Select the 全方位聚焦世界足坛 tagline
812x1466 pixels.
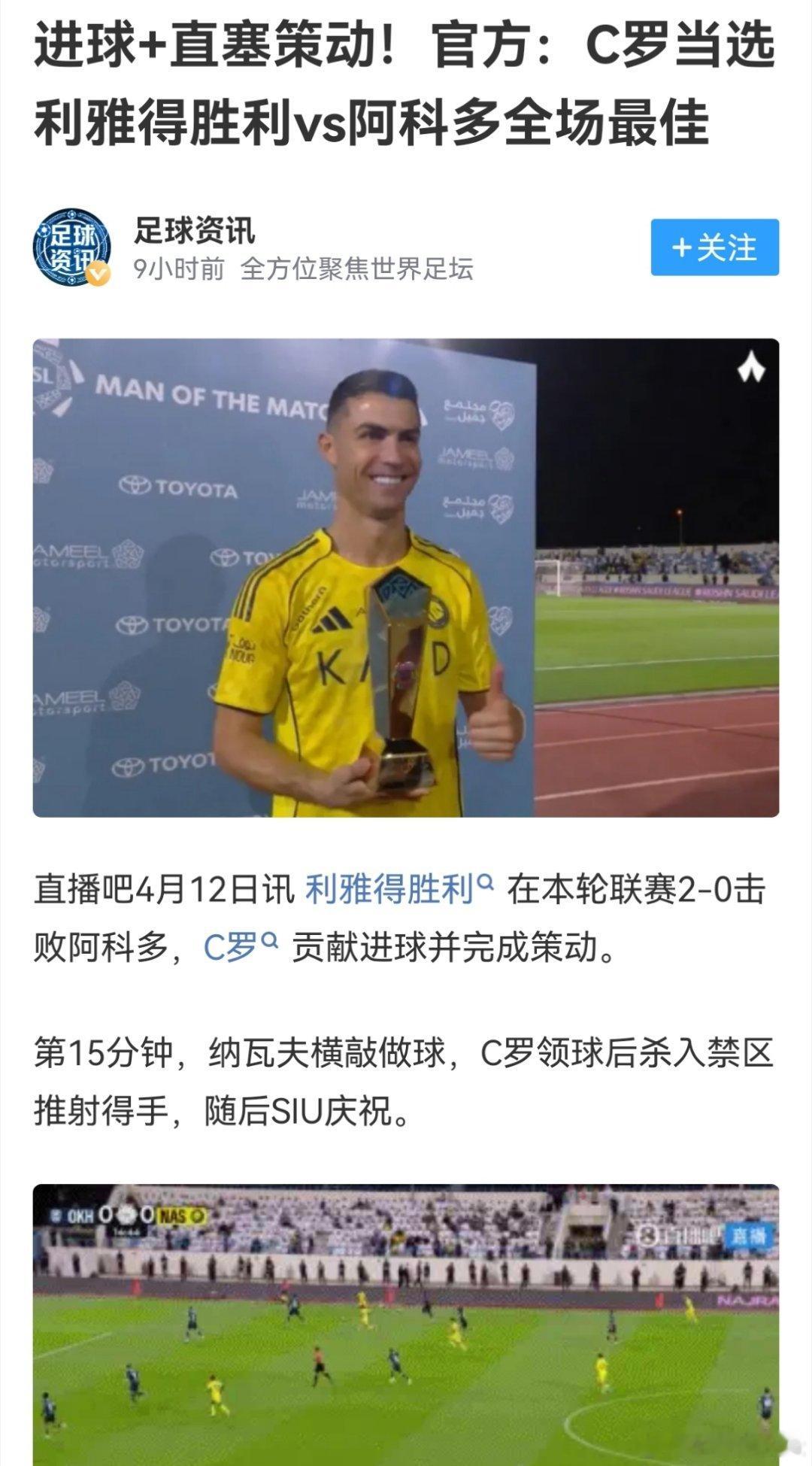[x=357, y=269]
